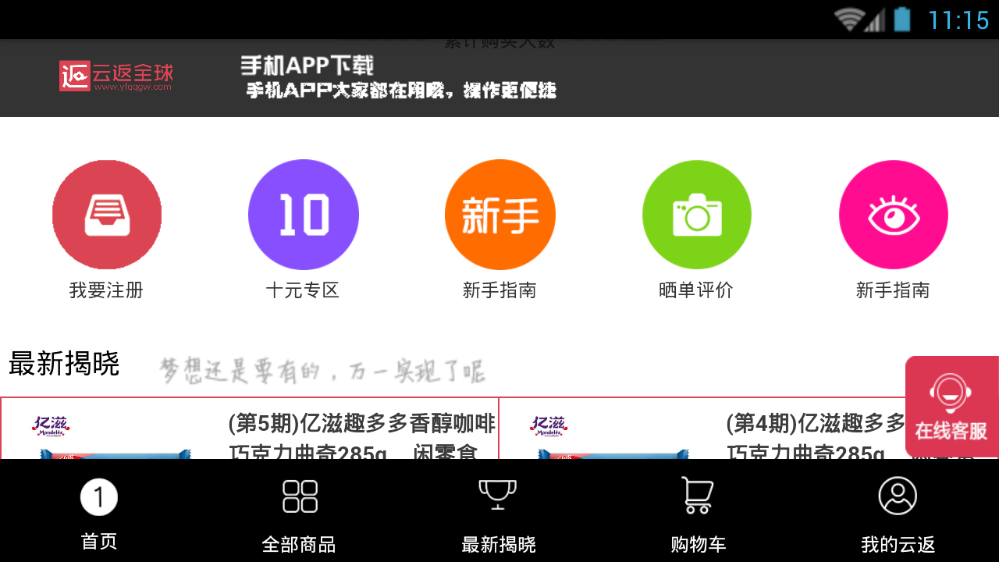The width and height of the screenshot is (999, 562).
Task: Contact 在线客服 online support
Action: click(x=951, y=406)
